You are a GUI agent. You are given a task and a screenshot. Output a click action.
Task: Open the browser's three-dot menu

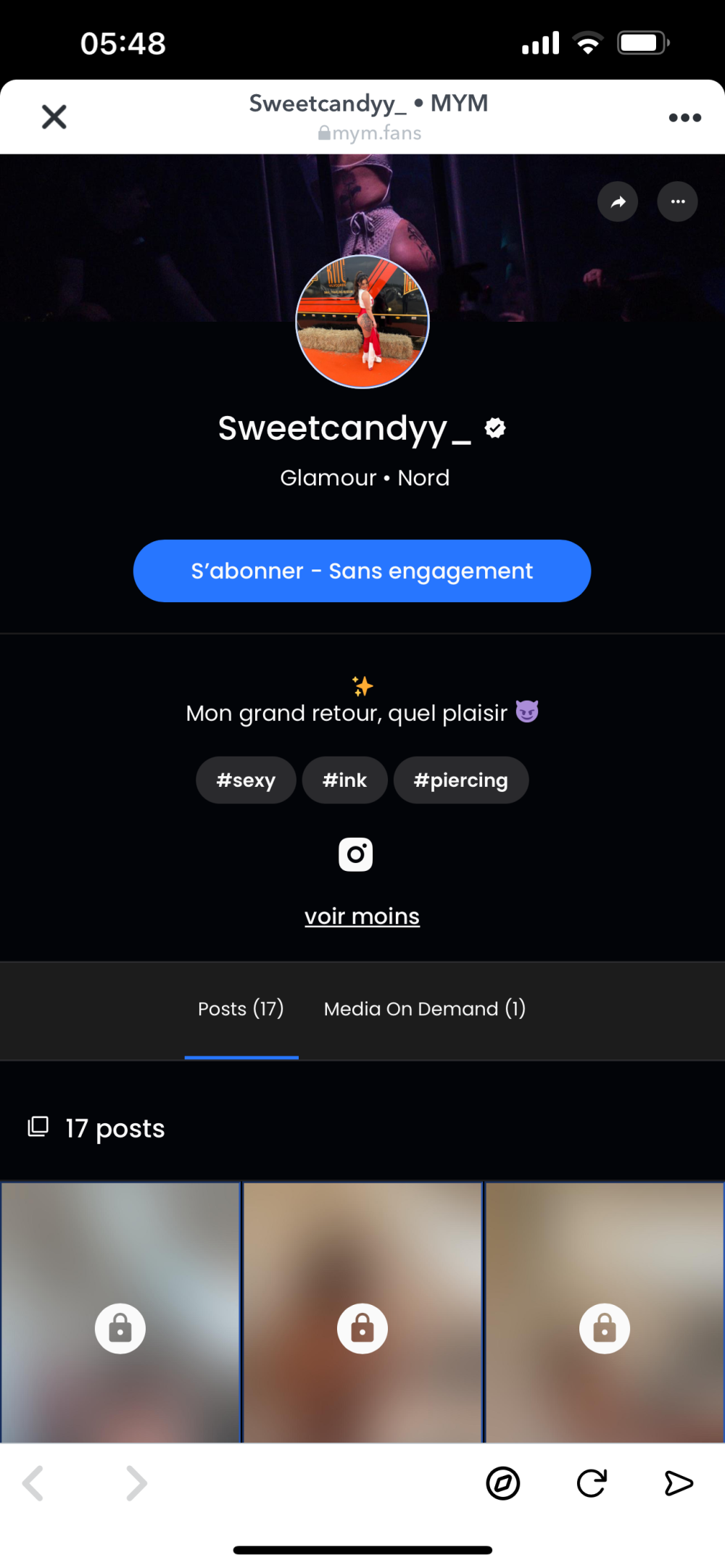[x=684, y=117]
